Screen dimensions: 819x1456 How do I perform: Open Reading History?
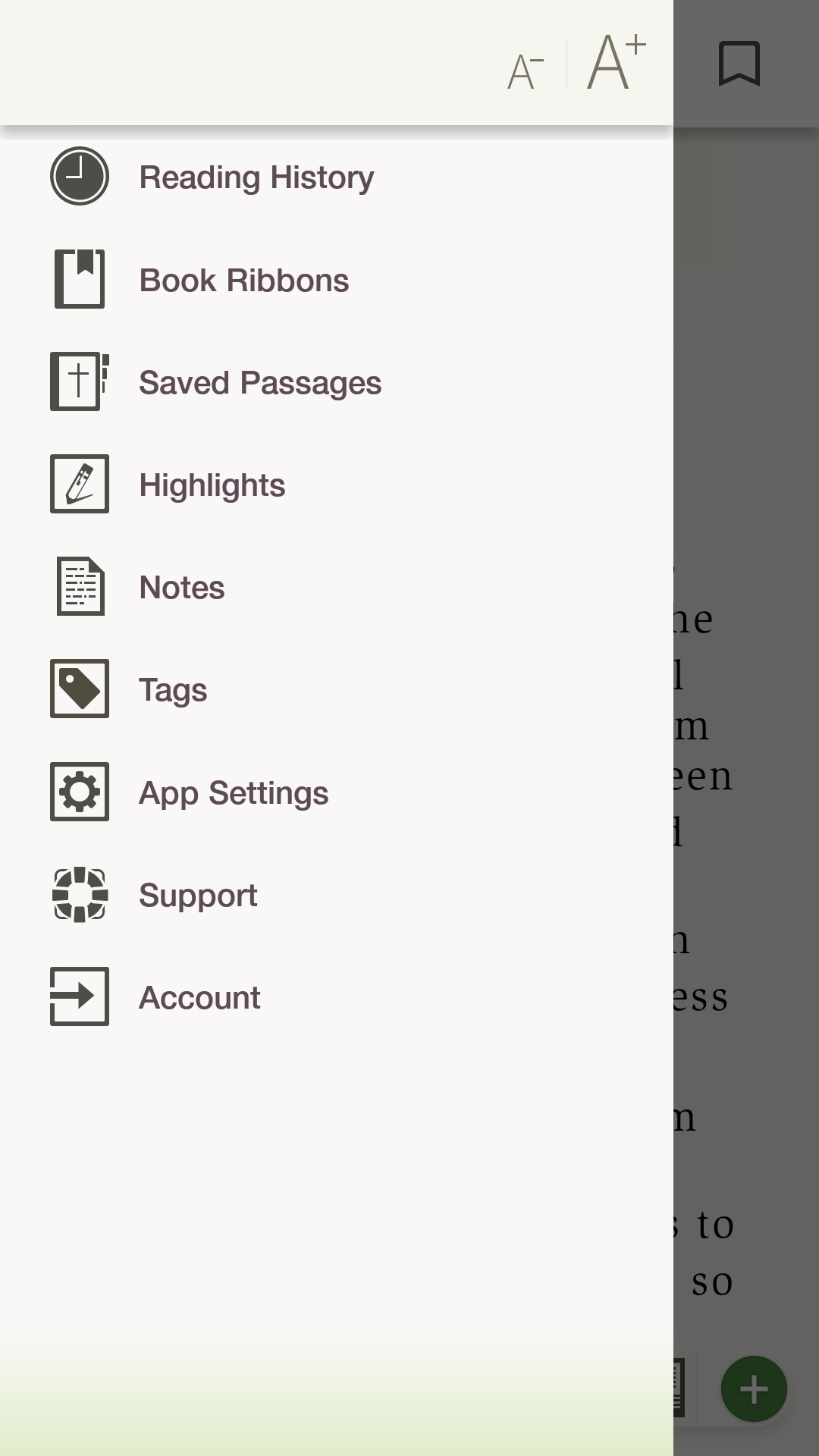pos(337,177)
